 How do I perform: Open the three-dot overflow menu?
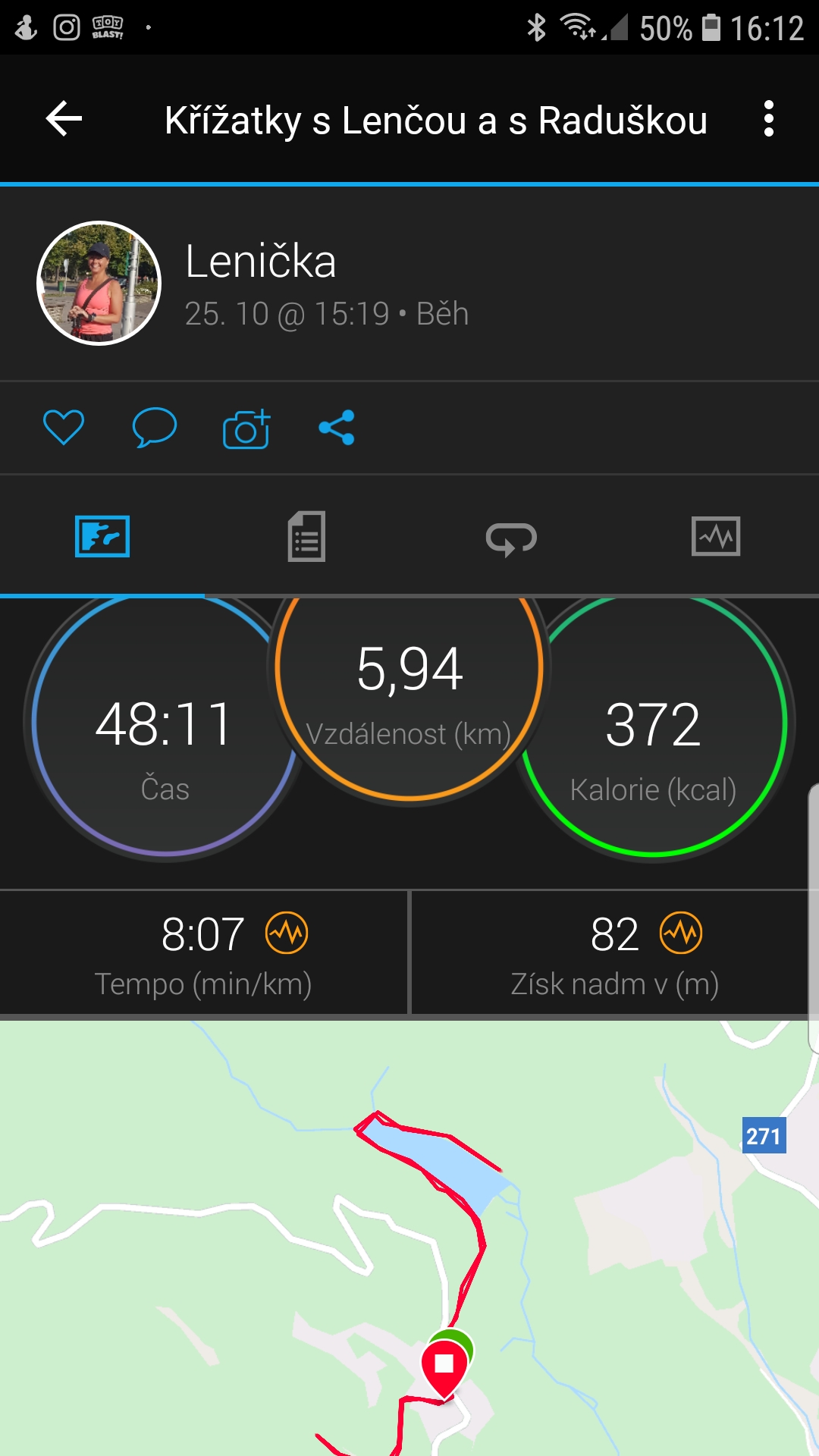(x=769, y=119)
